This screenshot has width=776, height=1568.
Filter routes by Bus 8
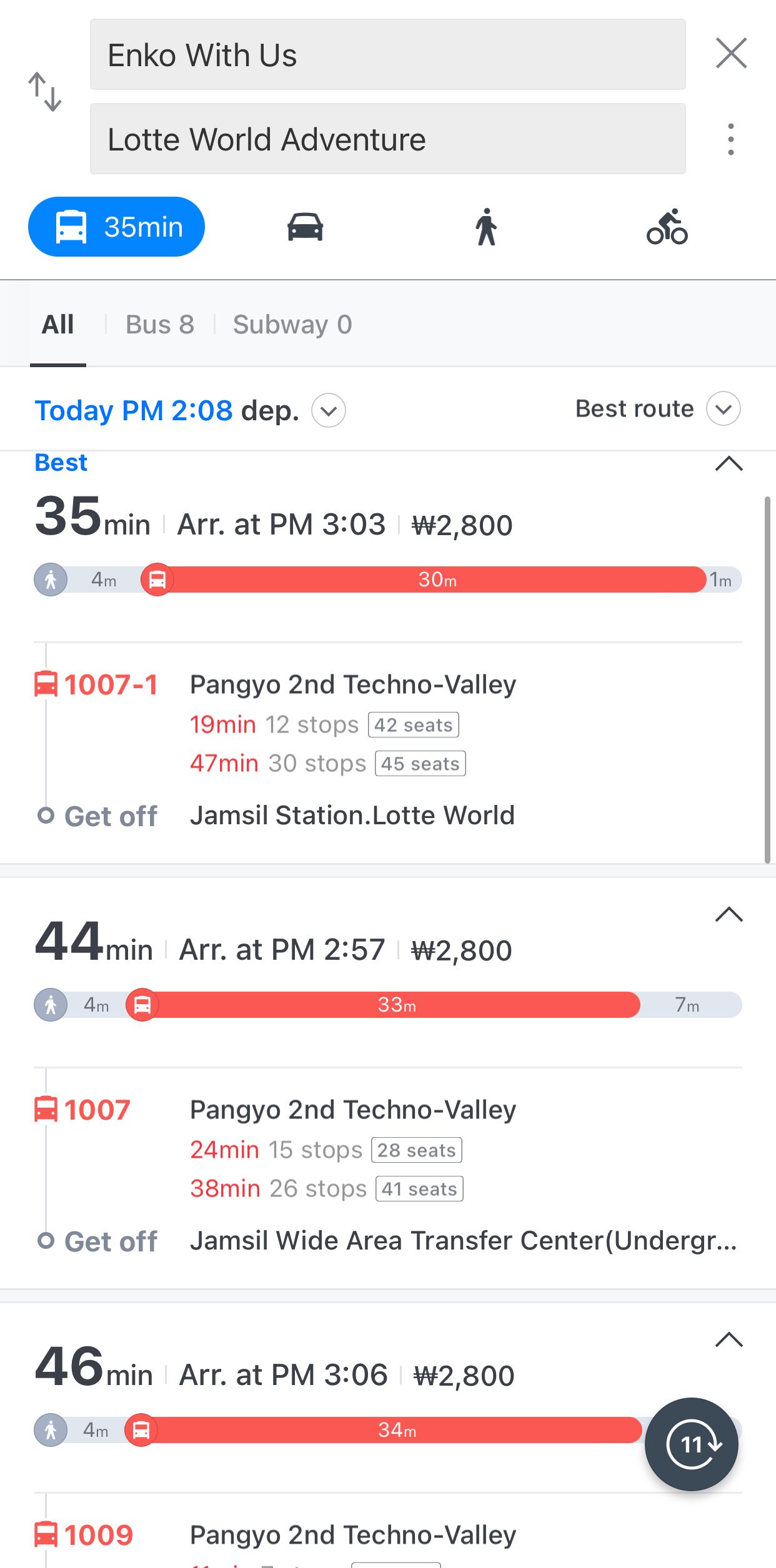(x=160, y=325)
